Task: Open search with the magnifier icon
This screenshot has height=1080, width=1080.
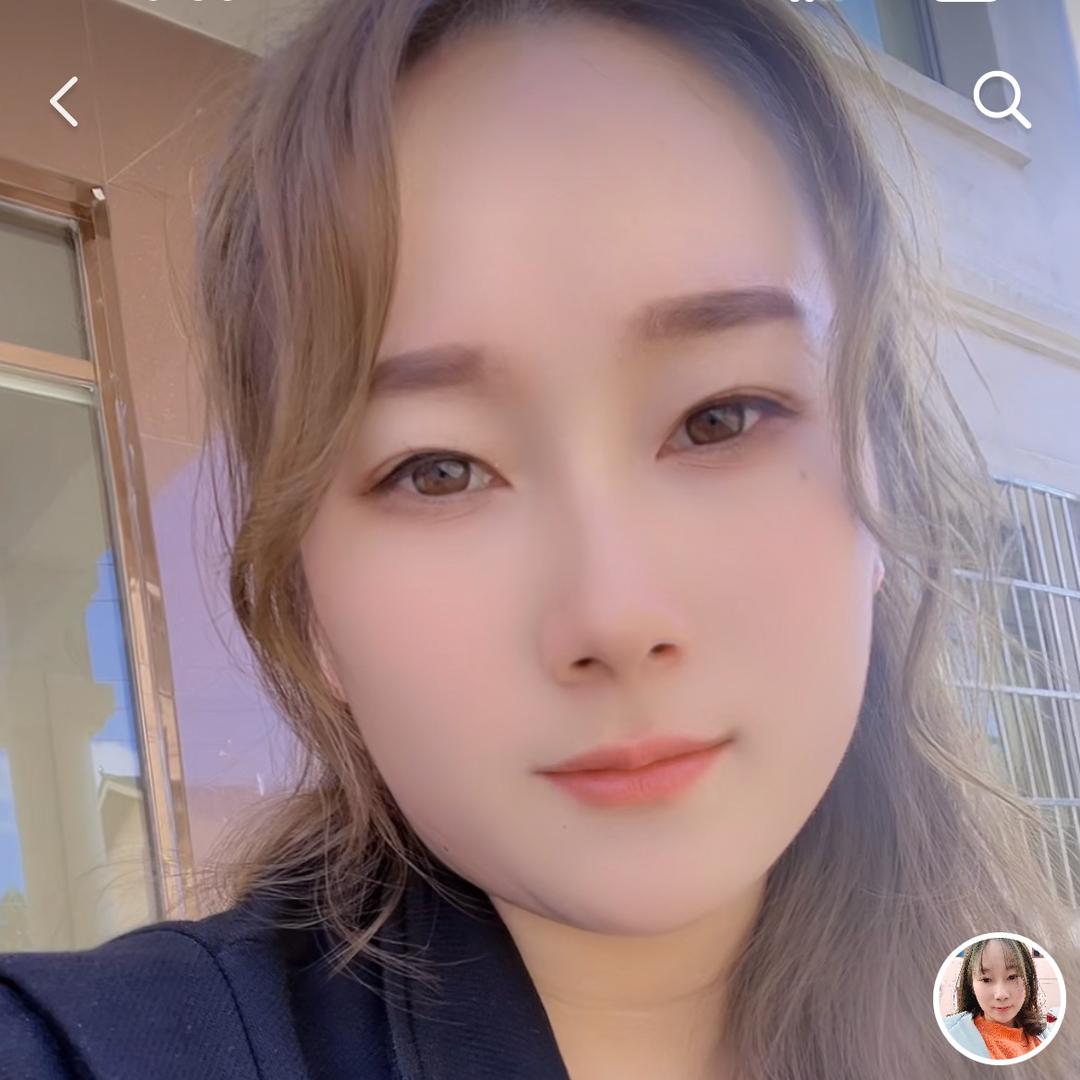Action: 1001,99
